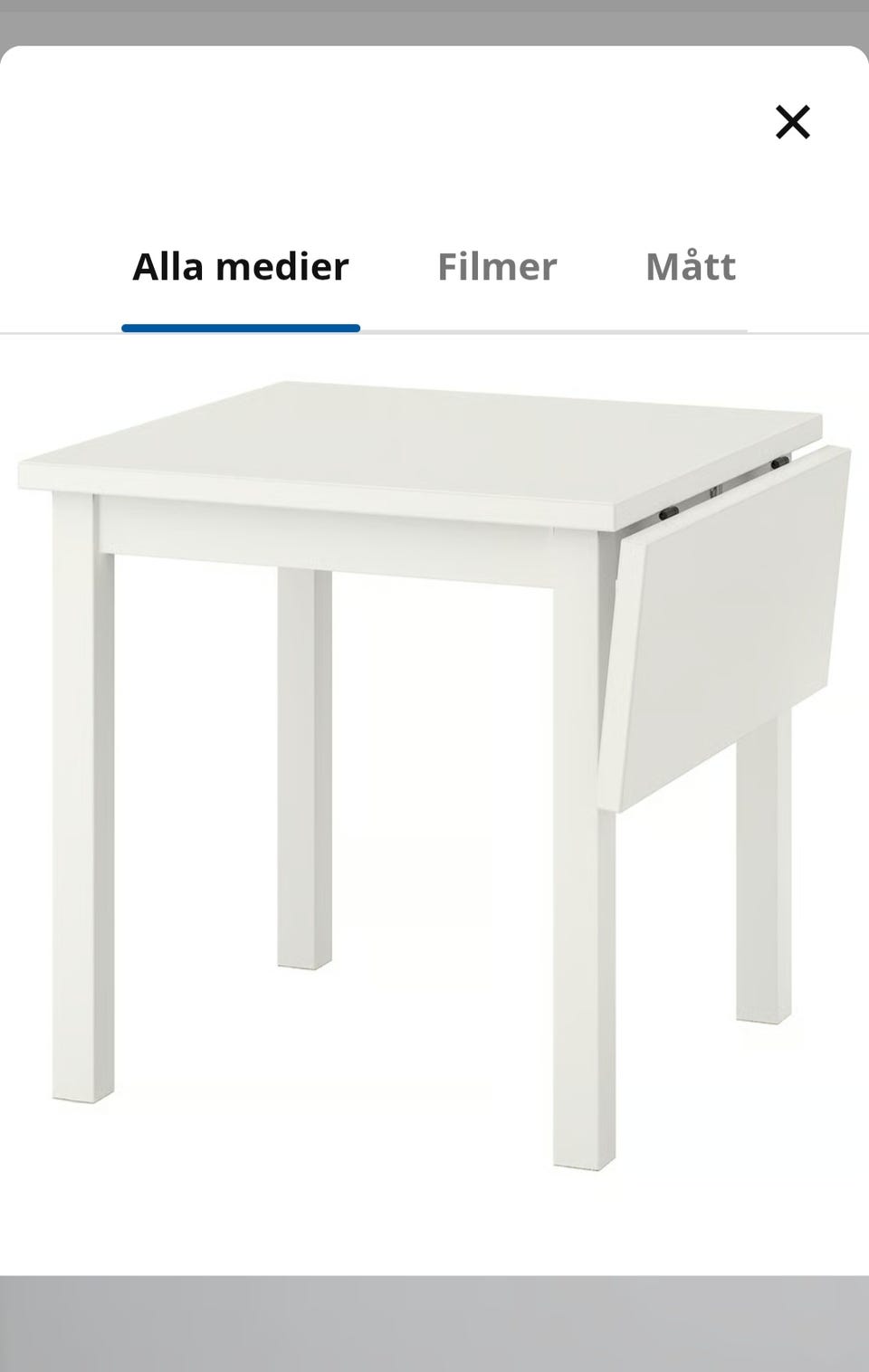Open dimensions via the Mått label

(x=691, y=266)
